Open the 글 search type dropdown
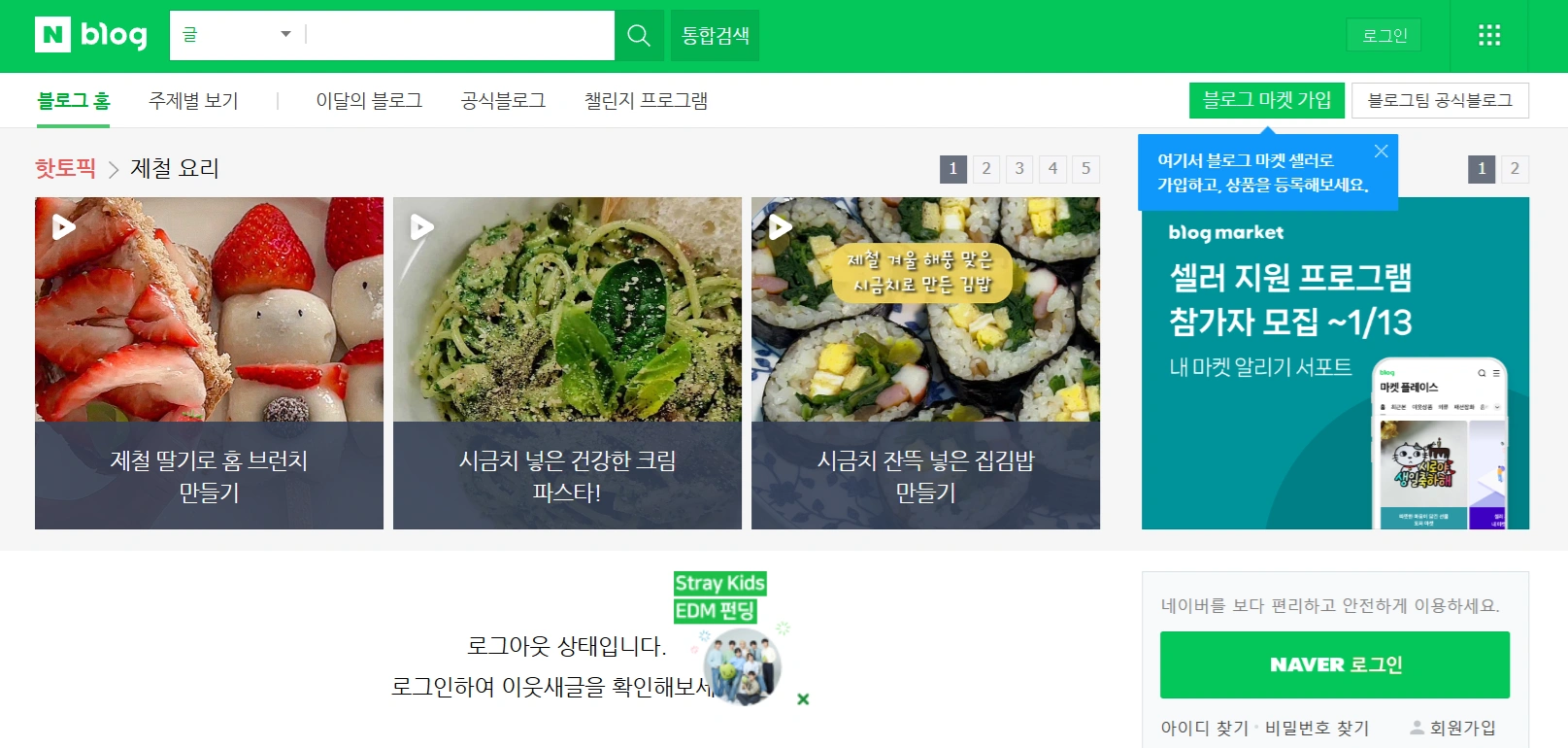 (238, 35)
